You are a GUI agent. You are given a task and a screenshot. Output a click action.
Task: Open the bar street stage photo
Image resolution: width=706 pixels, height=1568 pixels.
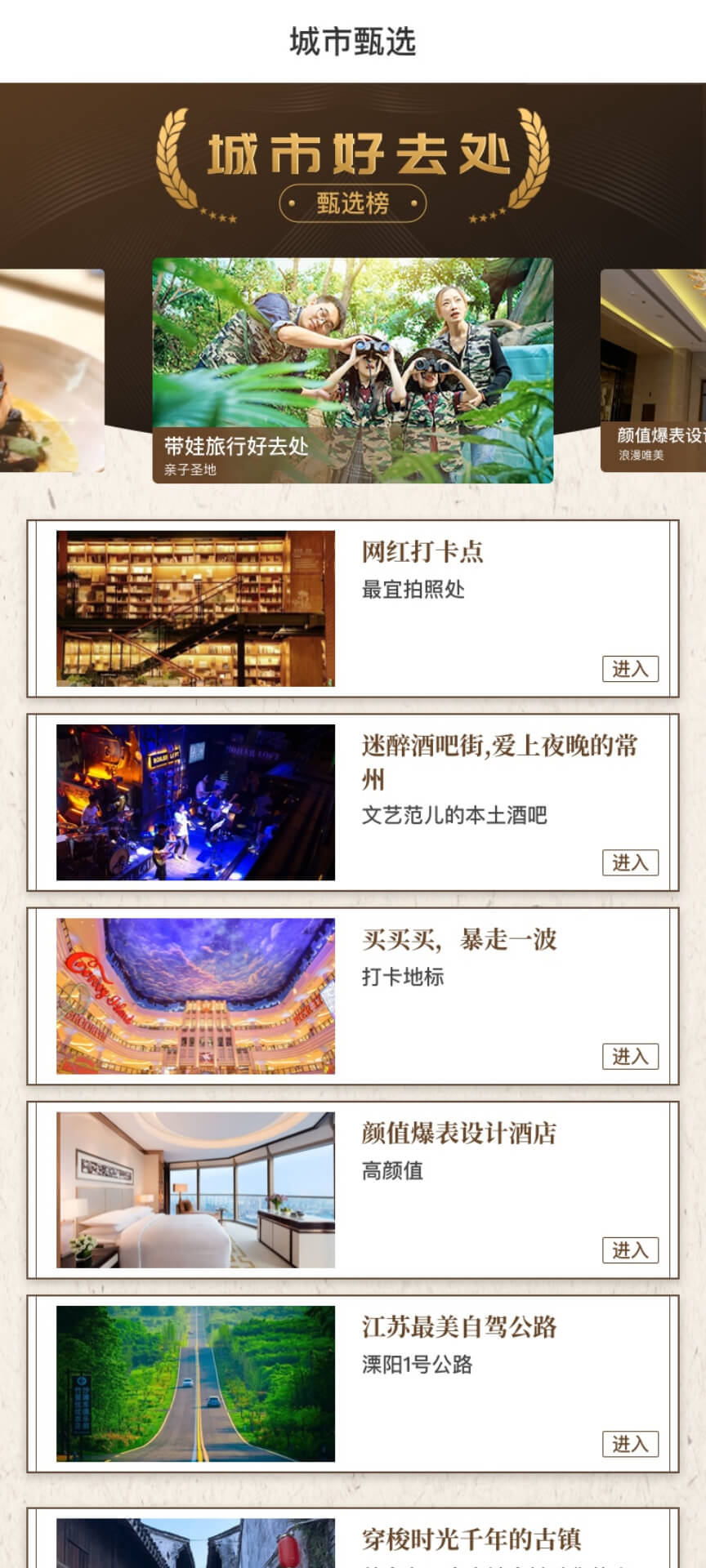pyautogui.click(x=195, y=802)
